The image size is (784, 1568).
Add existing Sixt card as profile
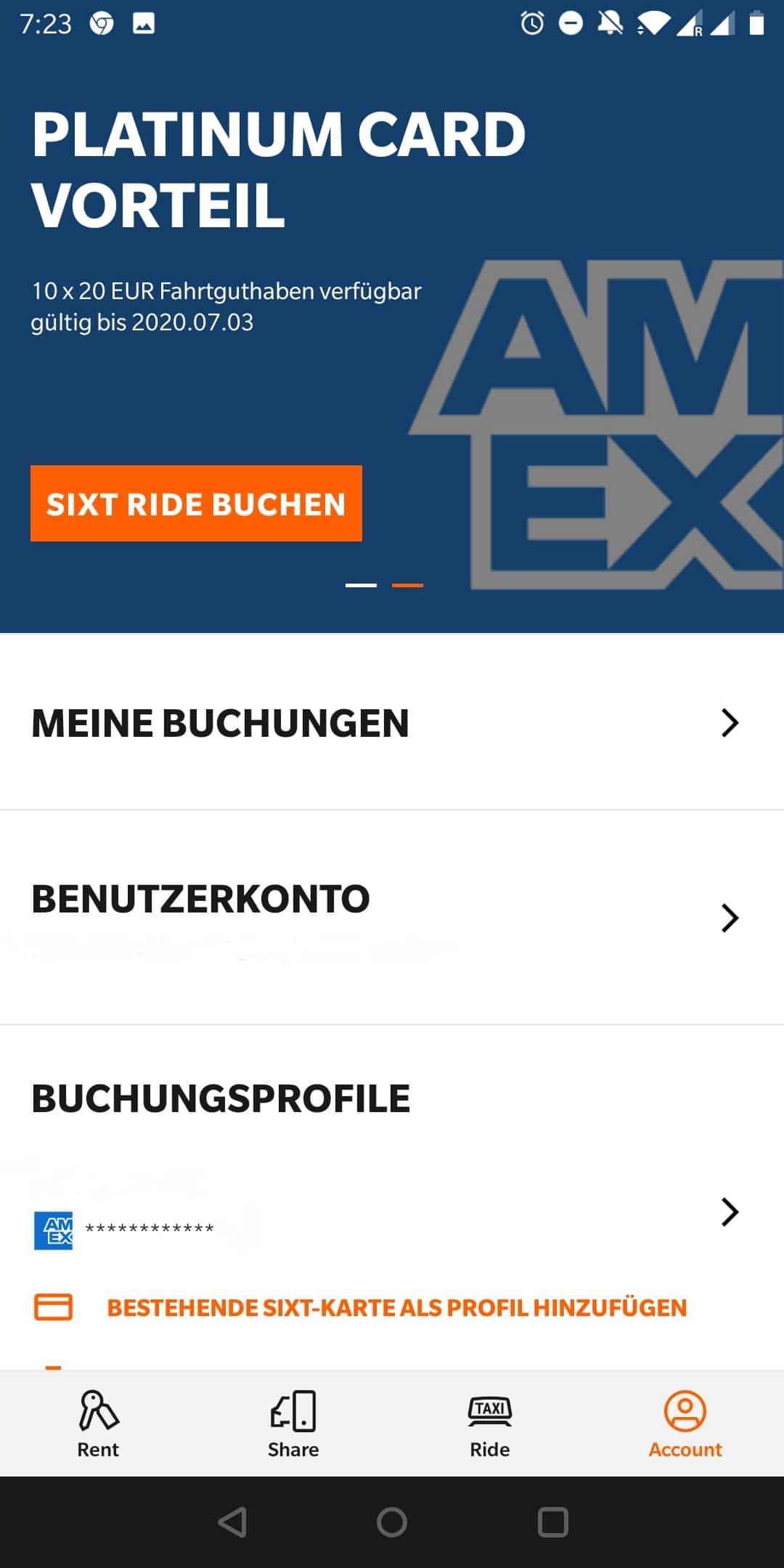396,1307
